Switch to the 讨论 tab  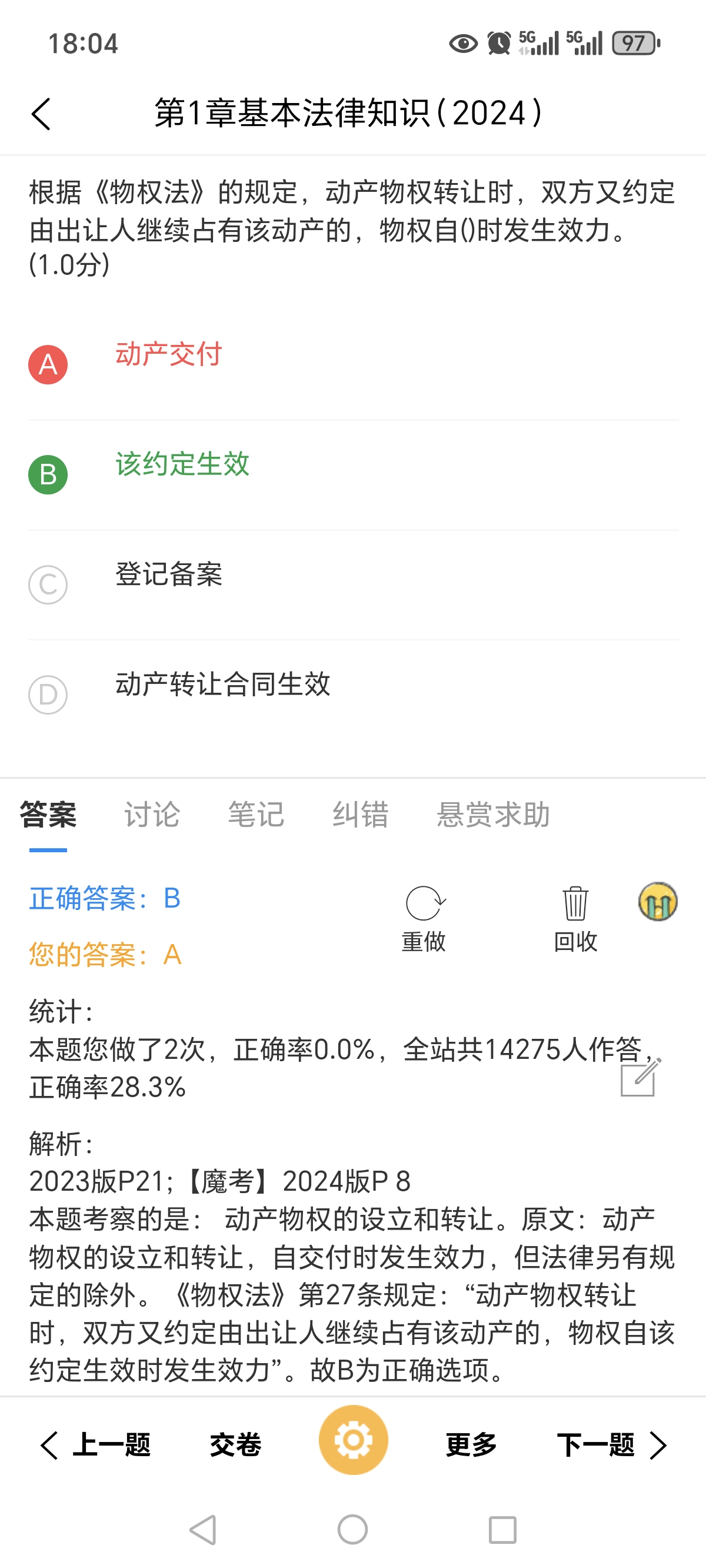[x=152, y=815]
